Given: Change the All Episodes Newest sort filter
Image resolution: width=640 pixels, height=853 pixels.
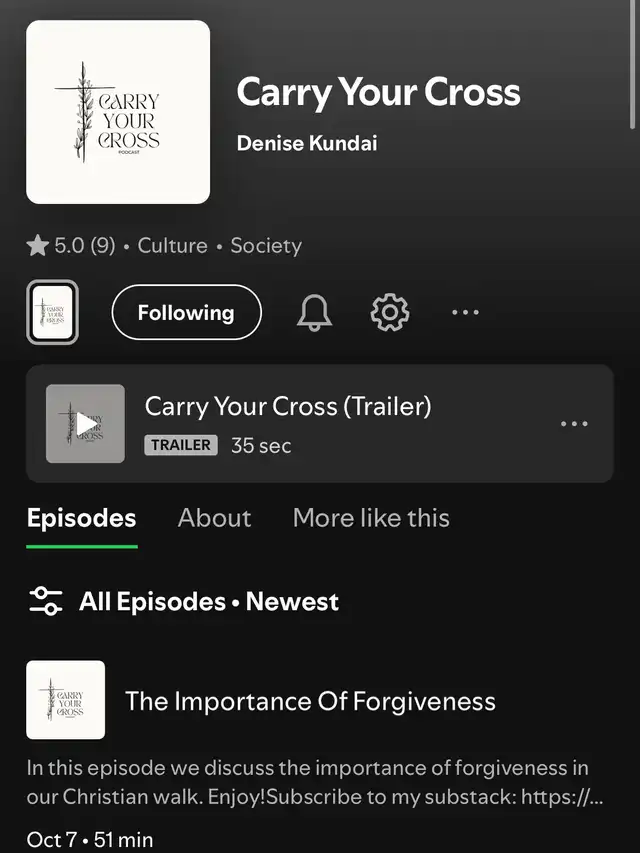Looking at the screenshot, I should tap(184, 602).
